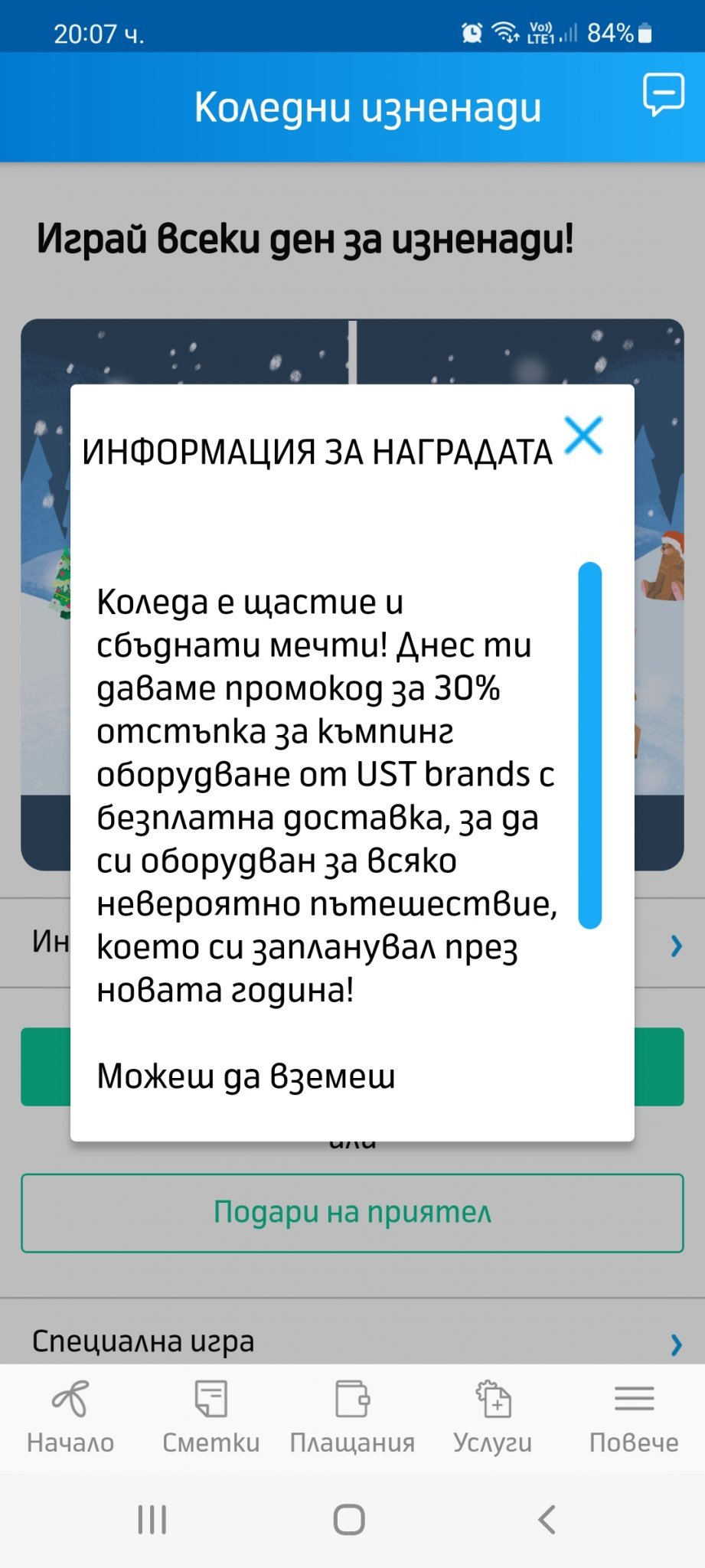Go to the Услуги tab
This screenshot has width=705, height=1568.
click(x=493, y=1417)
